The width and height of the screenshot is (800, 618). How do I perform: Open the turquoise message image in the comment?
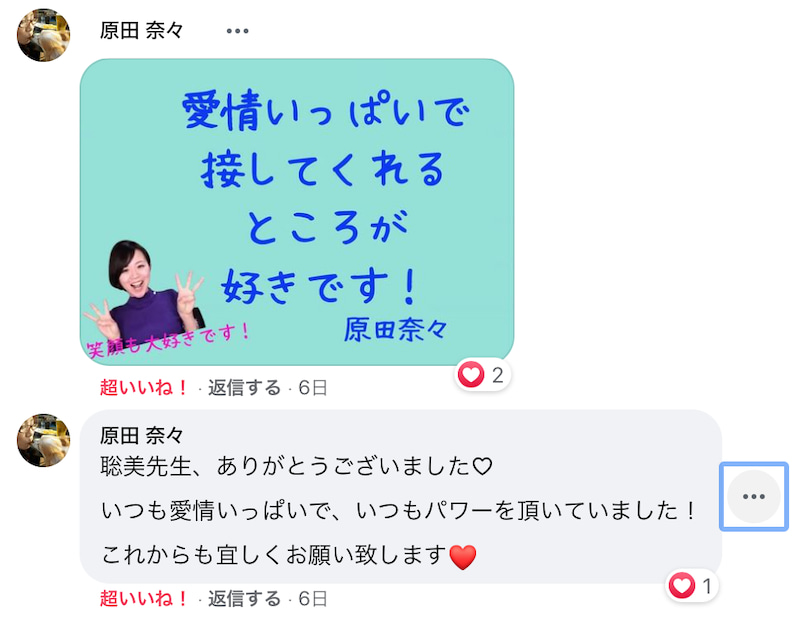[297, 211]
